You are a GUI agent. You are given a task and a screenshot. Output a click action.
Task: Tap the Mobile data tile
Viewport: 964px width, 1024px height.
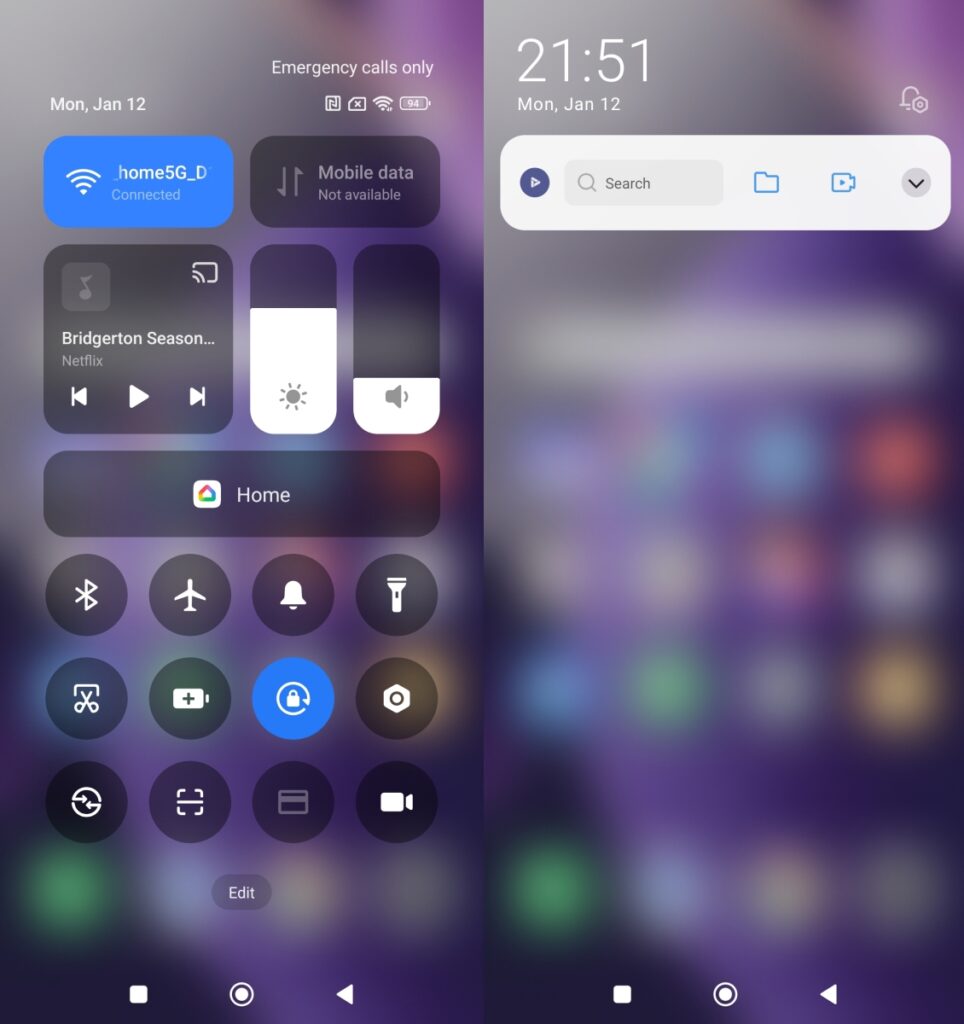click(x=345, y=182)
